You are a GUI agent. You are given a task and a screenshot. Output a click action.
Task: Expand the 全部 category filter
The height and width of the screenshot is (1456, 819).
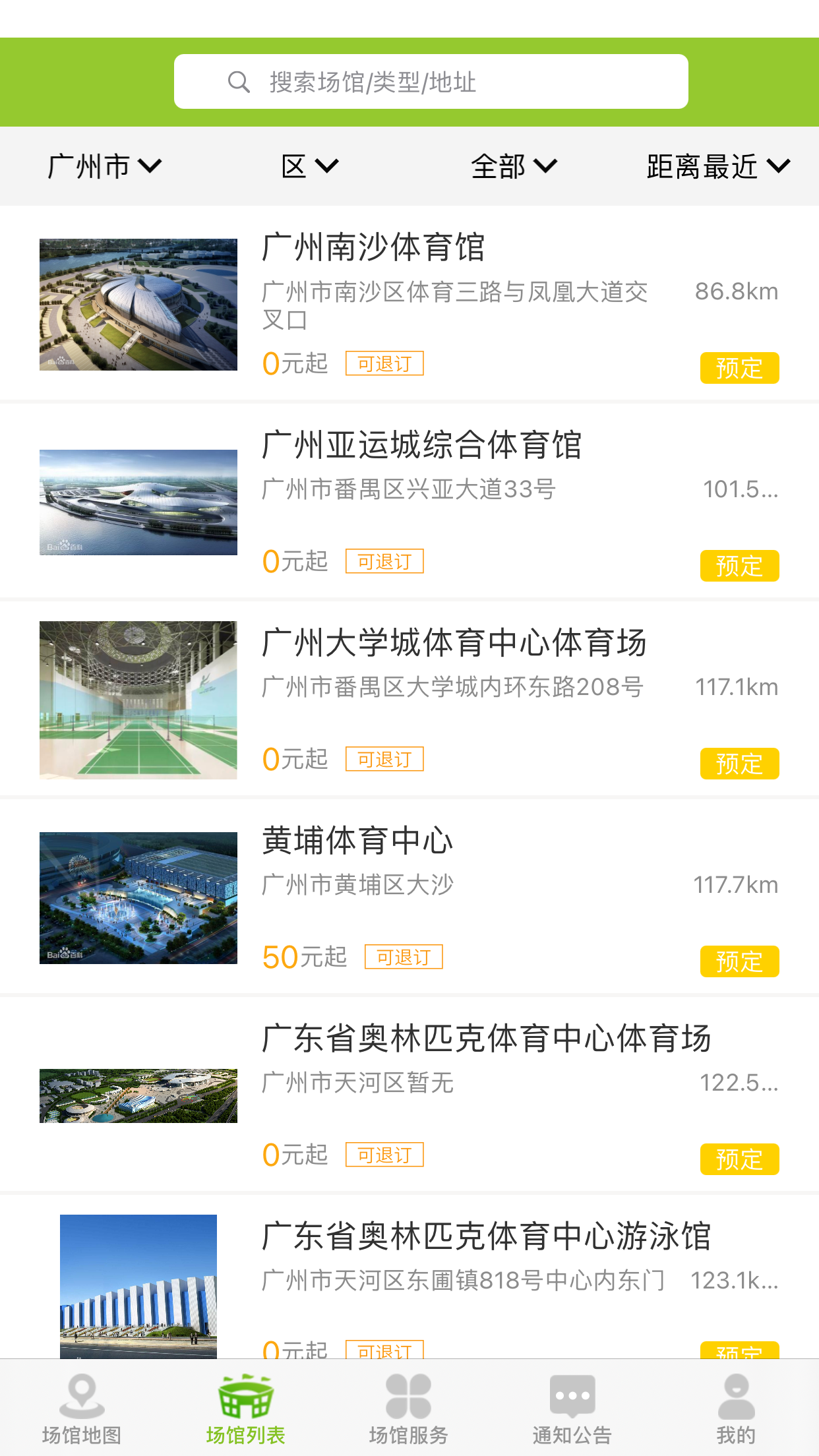[513, 166]
